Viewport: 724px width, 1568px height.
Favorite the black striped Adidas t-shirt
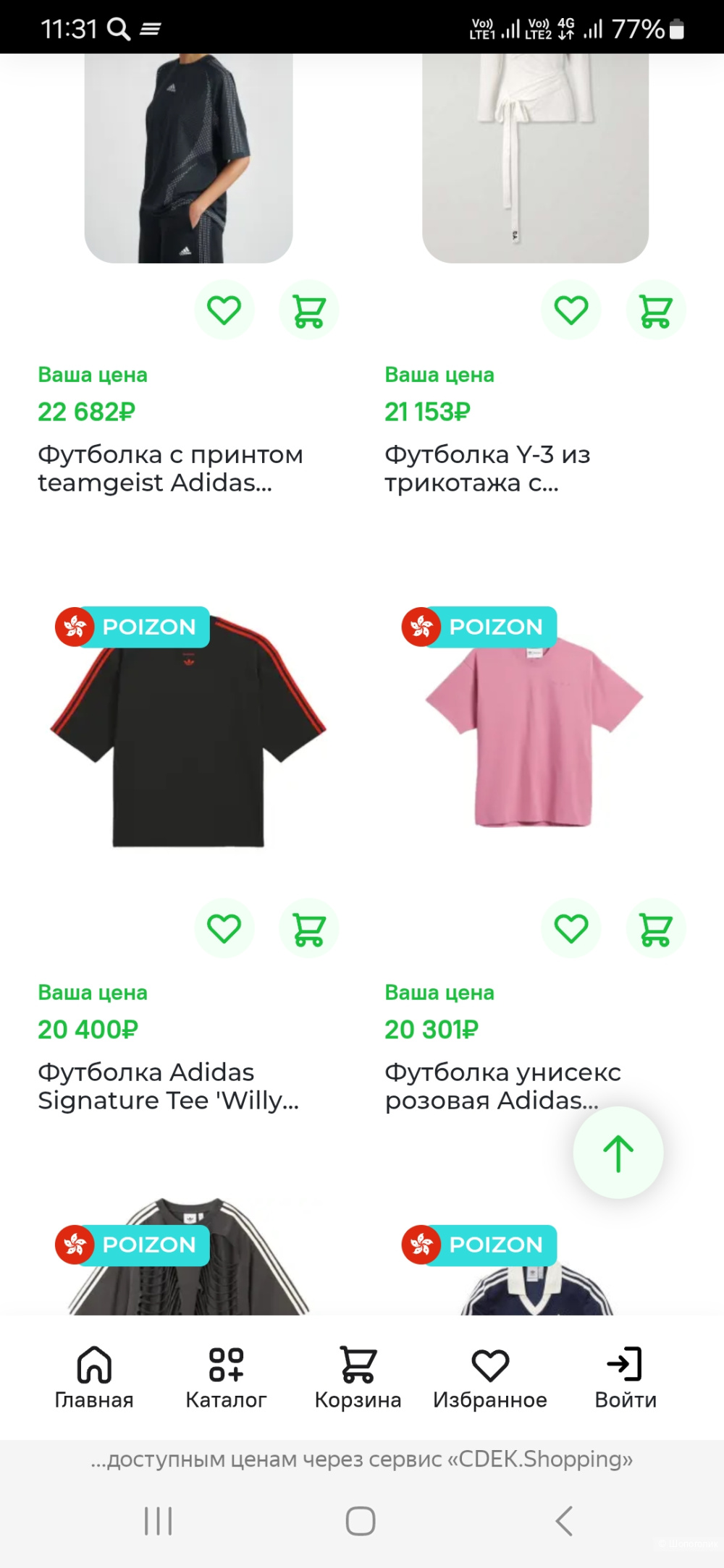pyautogui.click(x=224, y=928)
